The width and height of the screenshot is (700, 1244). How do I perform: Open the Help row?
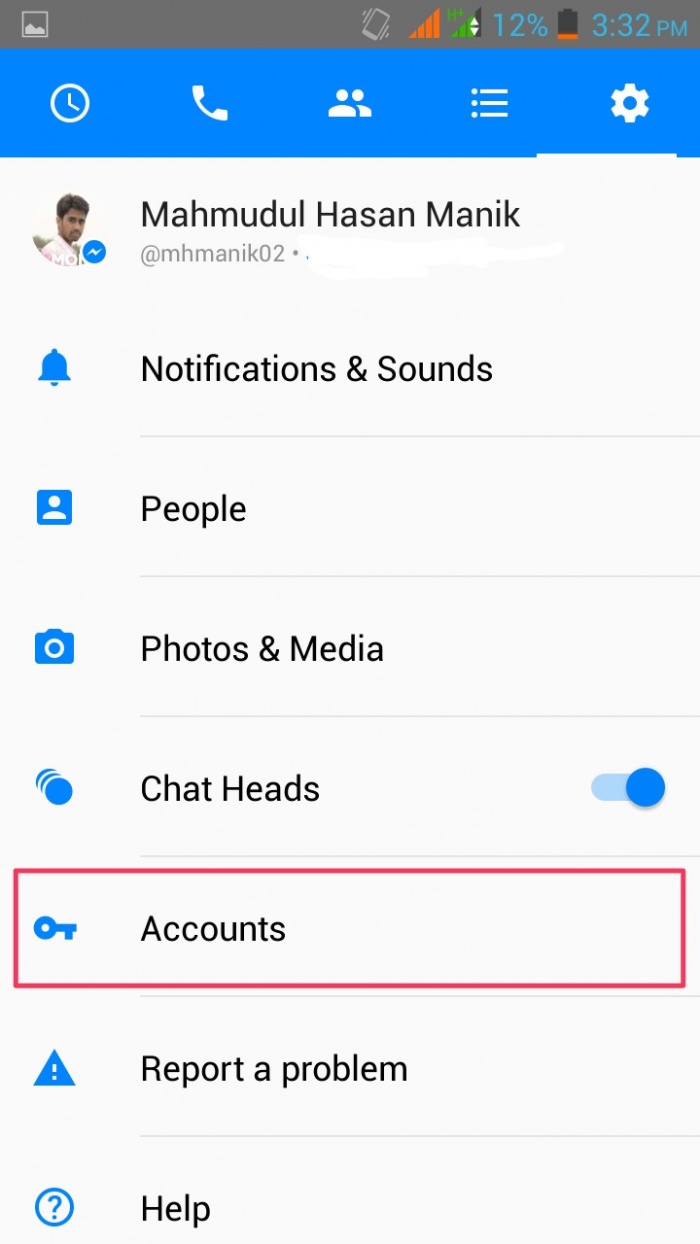pos(176,1208)
